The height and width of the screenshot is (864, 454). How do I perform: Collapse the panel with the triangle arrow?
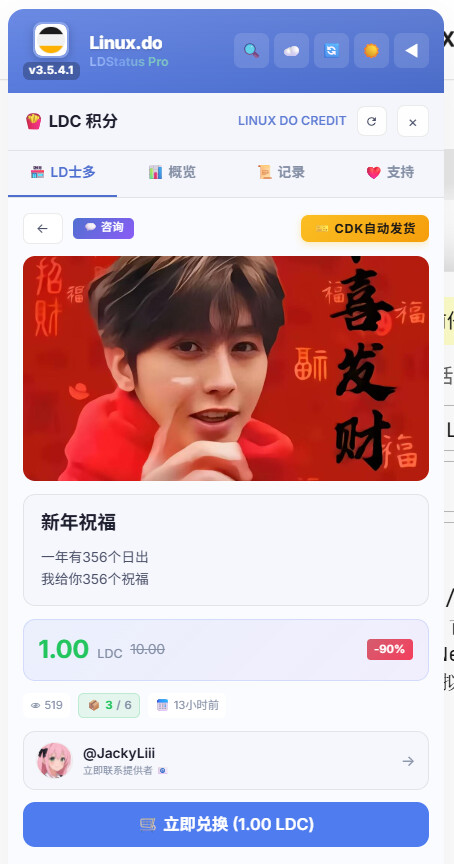(x=412, y=51)
